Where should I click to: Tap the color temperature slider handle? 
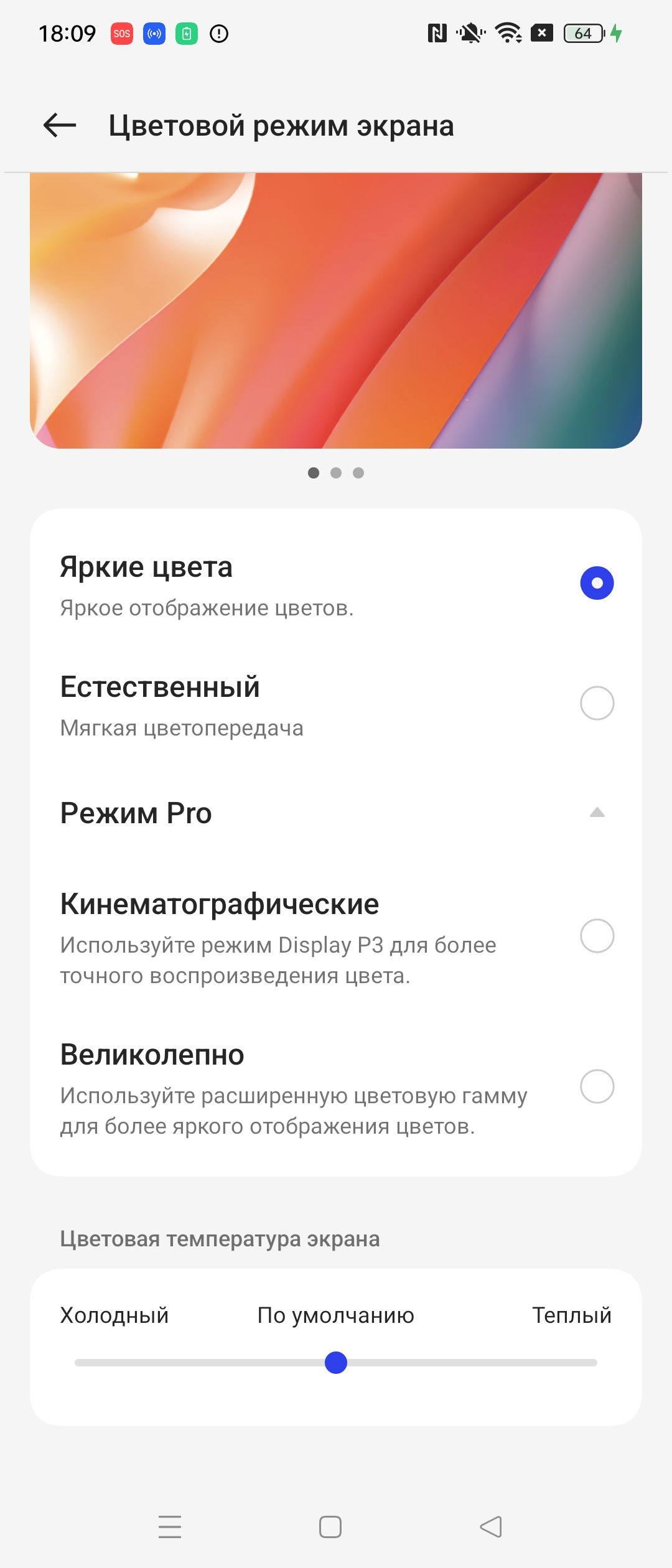(336, 1363)
